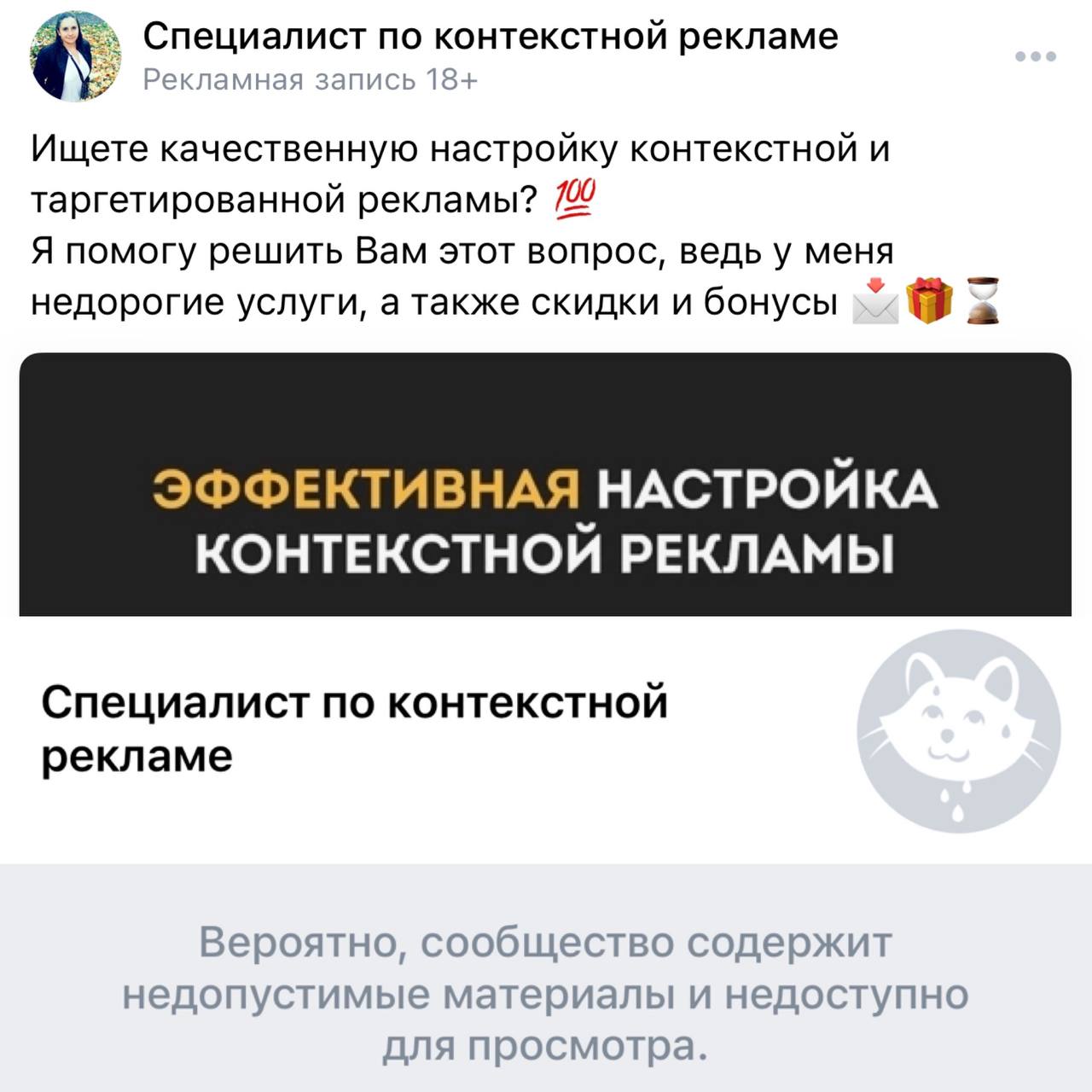Viewport: 1092px width, 1092px height.
Task: Open the post author name in the header
Action: click(491, 36)
